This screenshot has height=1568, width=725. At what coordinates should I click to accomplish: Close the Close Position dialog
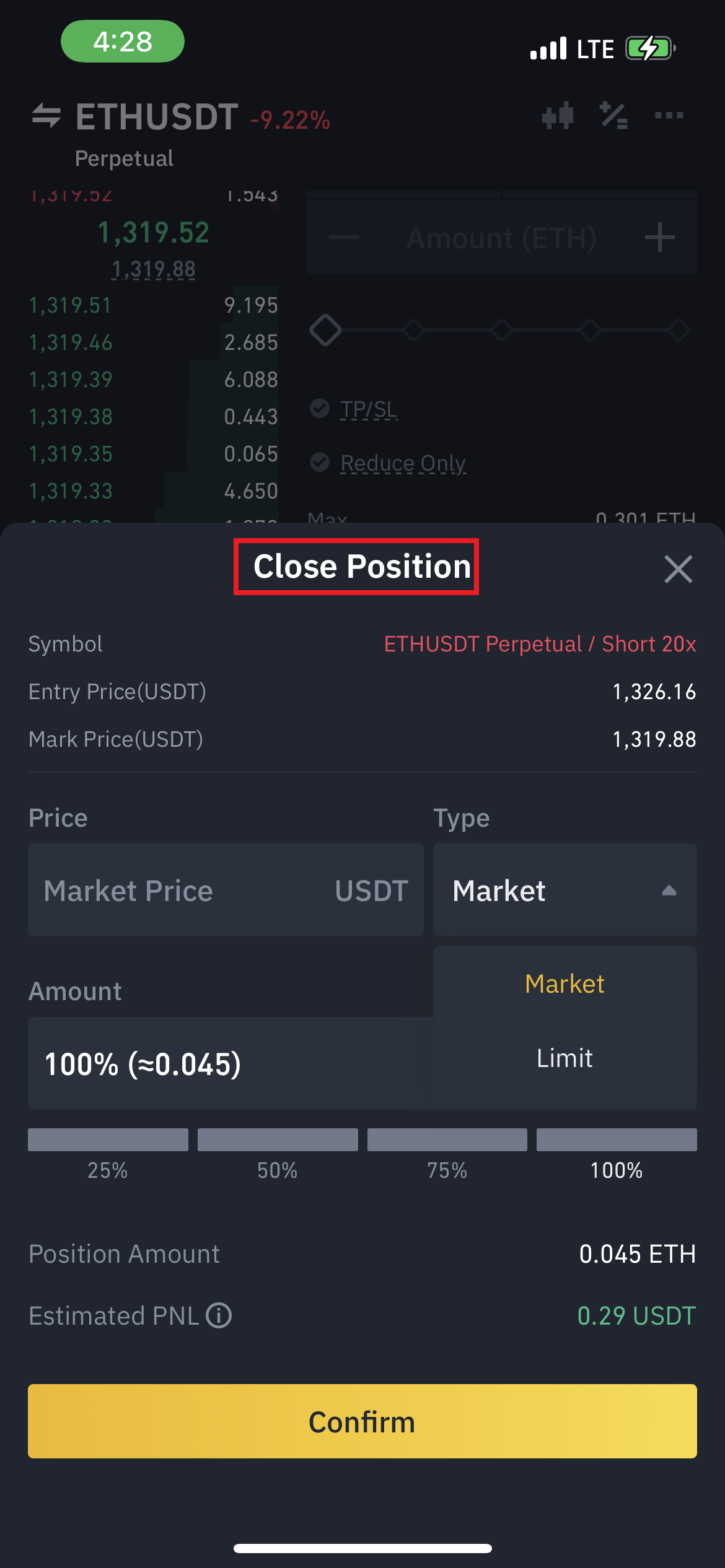[678, 568]
